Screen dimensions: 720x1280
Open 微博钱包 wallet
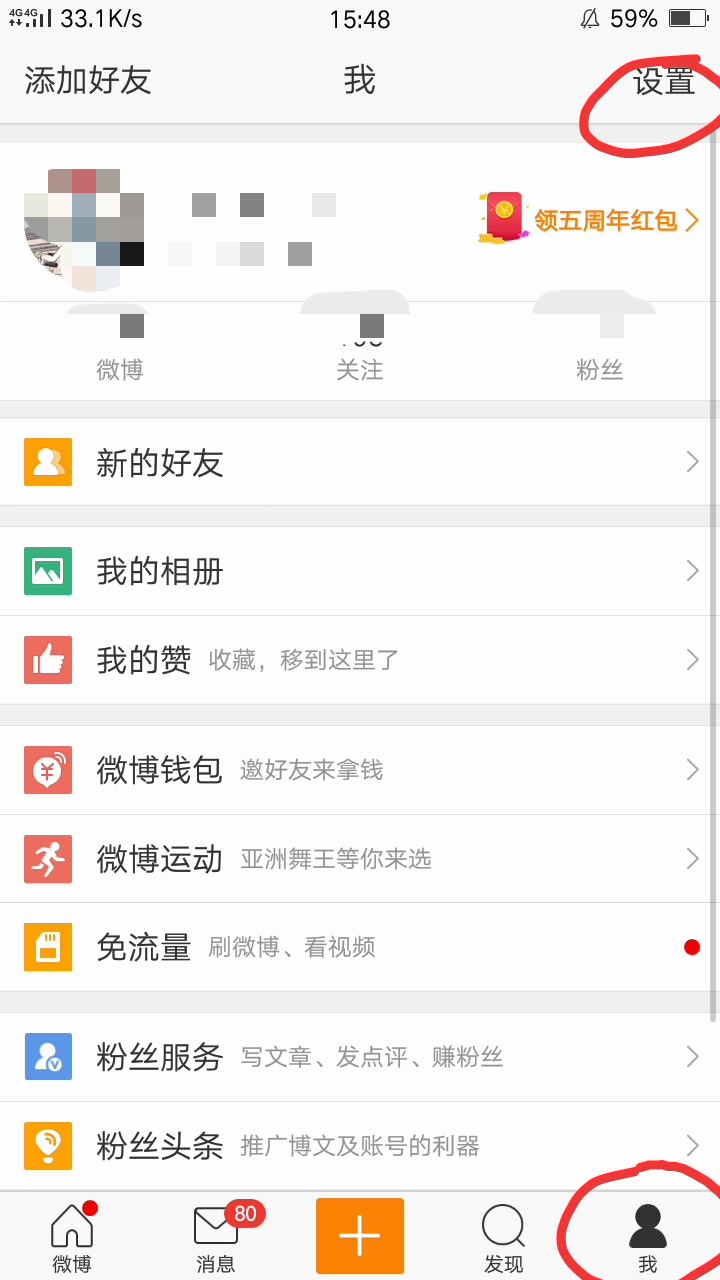(x=360, y=769)
